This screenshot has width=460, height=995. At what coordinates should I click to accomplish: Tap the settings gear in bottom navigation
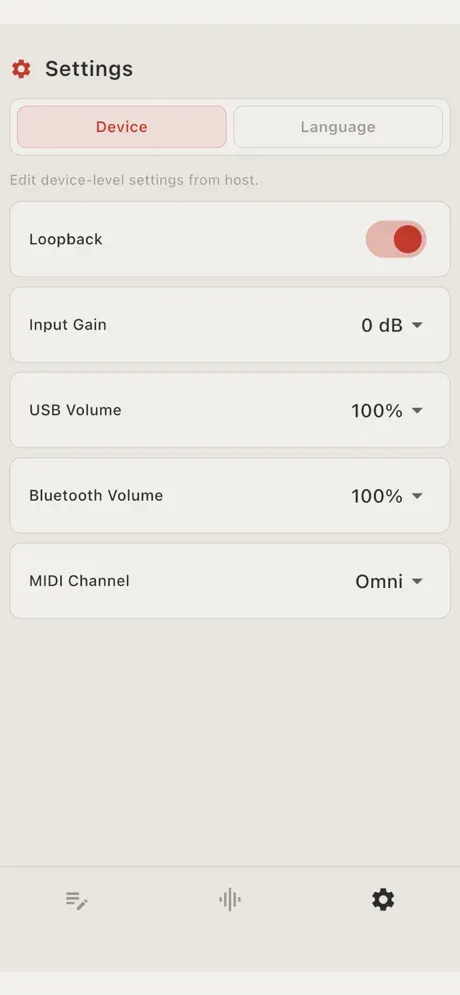[x=383, y=900]
